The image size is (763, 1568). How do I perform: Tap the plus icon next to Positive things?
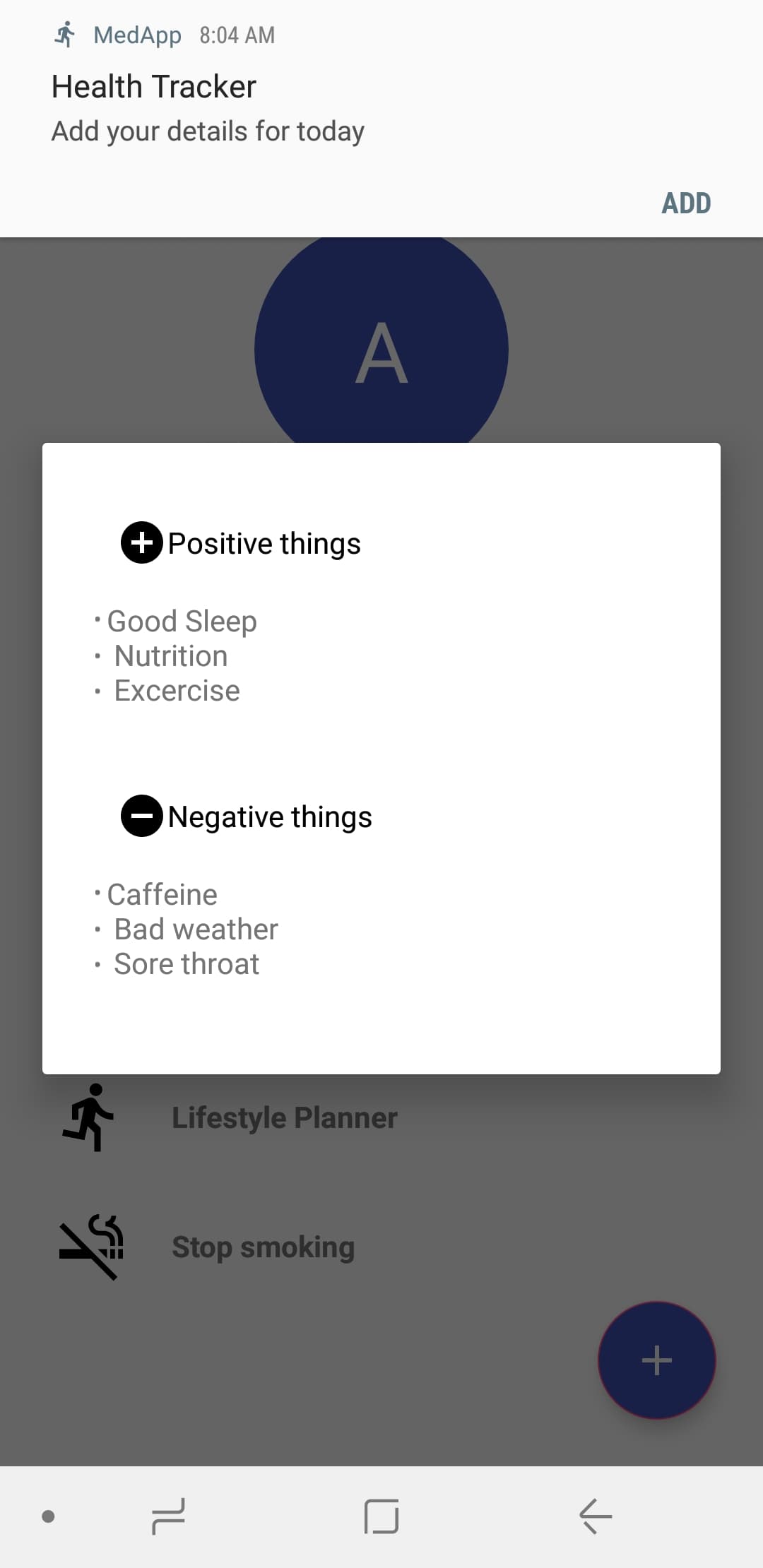[x=142, y=542]
